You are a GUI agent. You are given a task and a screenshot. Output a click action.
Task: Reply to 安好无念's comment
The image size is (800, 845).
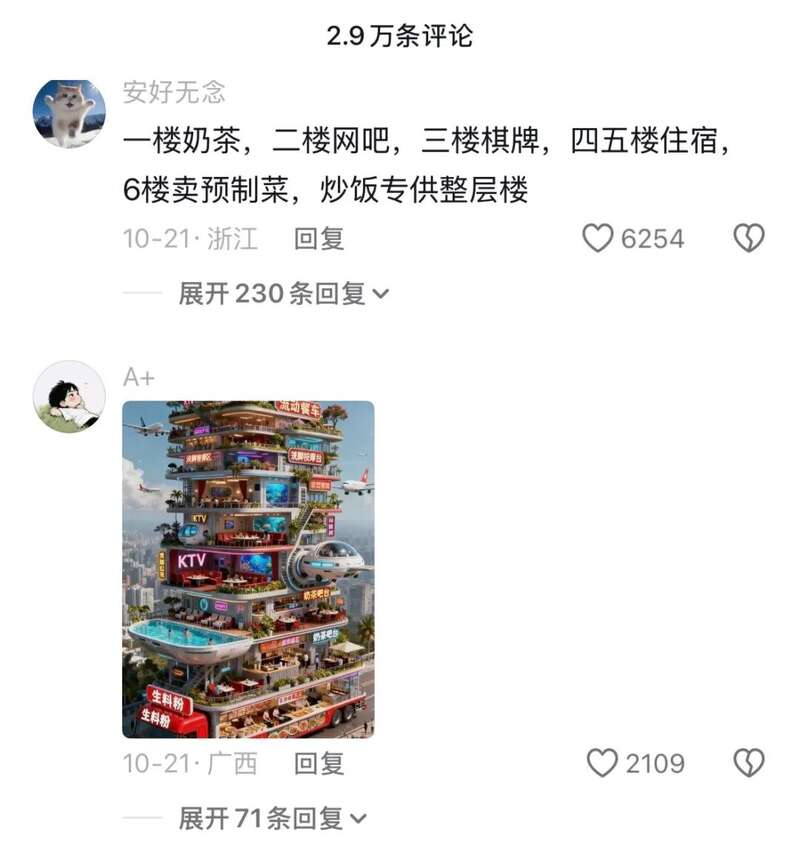pos(319,238)
